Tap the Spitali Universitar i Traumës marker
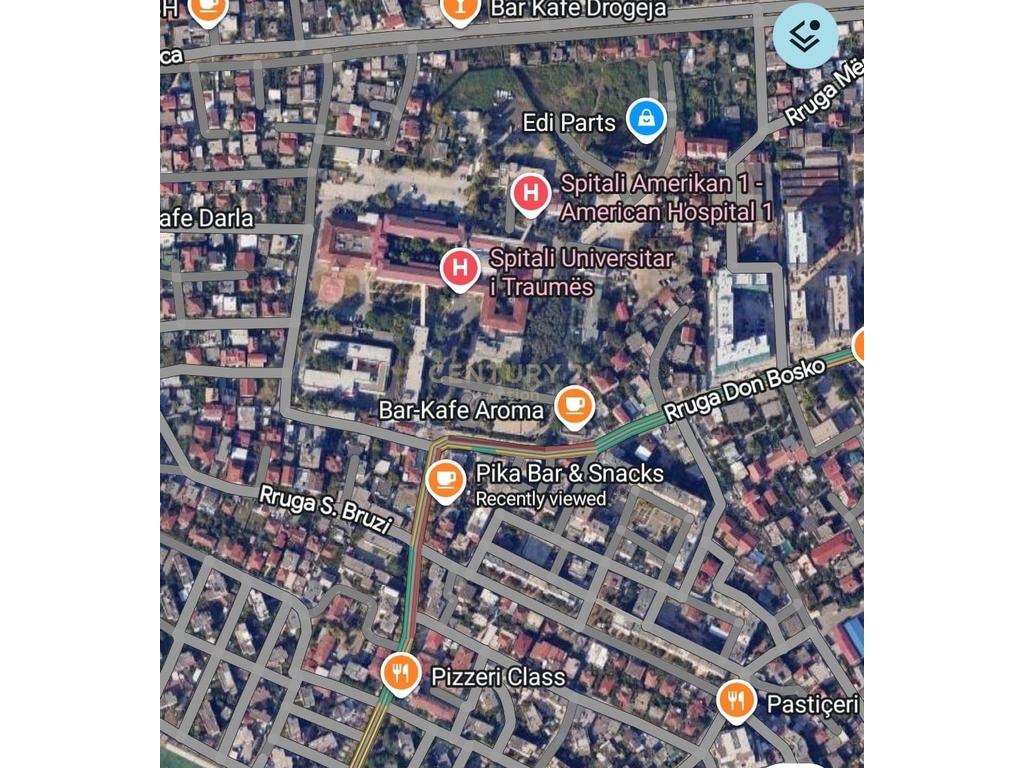The height and width of the screenshot is (768, 1024). (460, 268)
